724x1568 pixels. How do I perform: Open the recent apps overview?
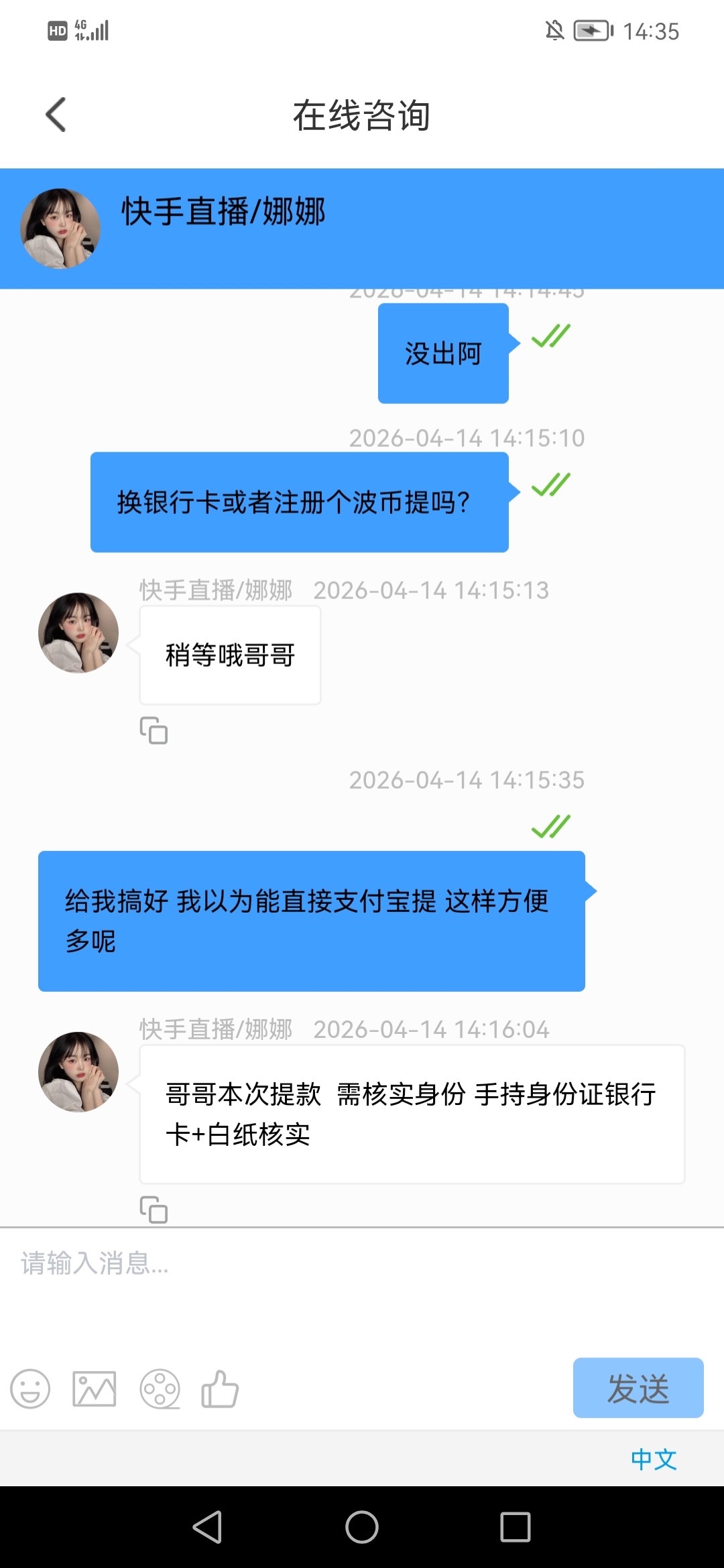coord(515,1527)
